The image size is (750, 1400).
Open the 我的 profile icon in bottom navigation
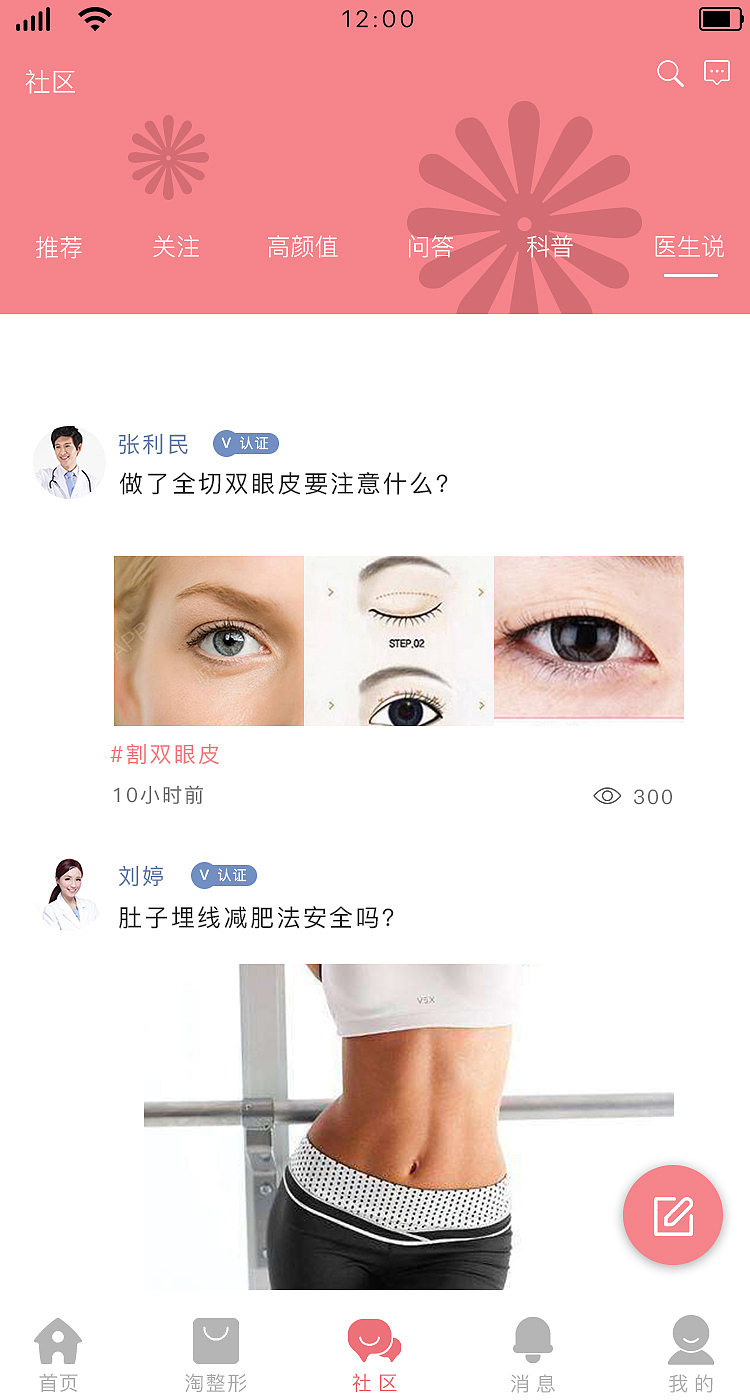tap(690, 1340)
